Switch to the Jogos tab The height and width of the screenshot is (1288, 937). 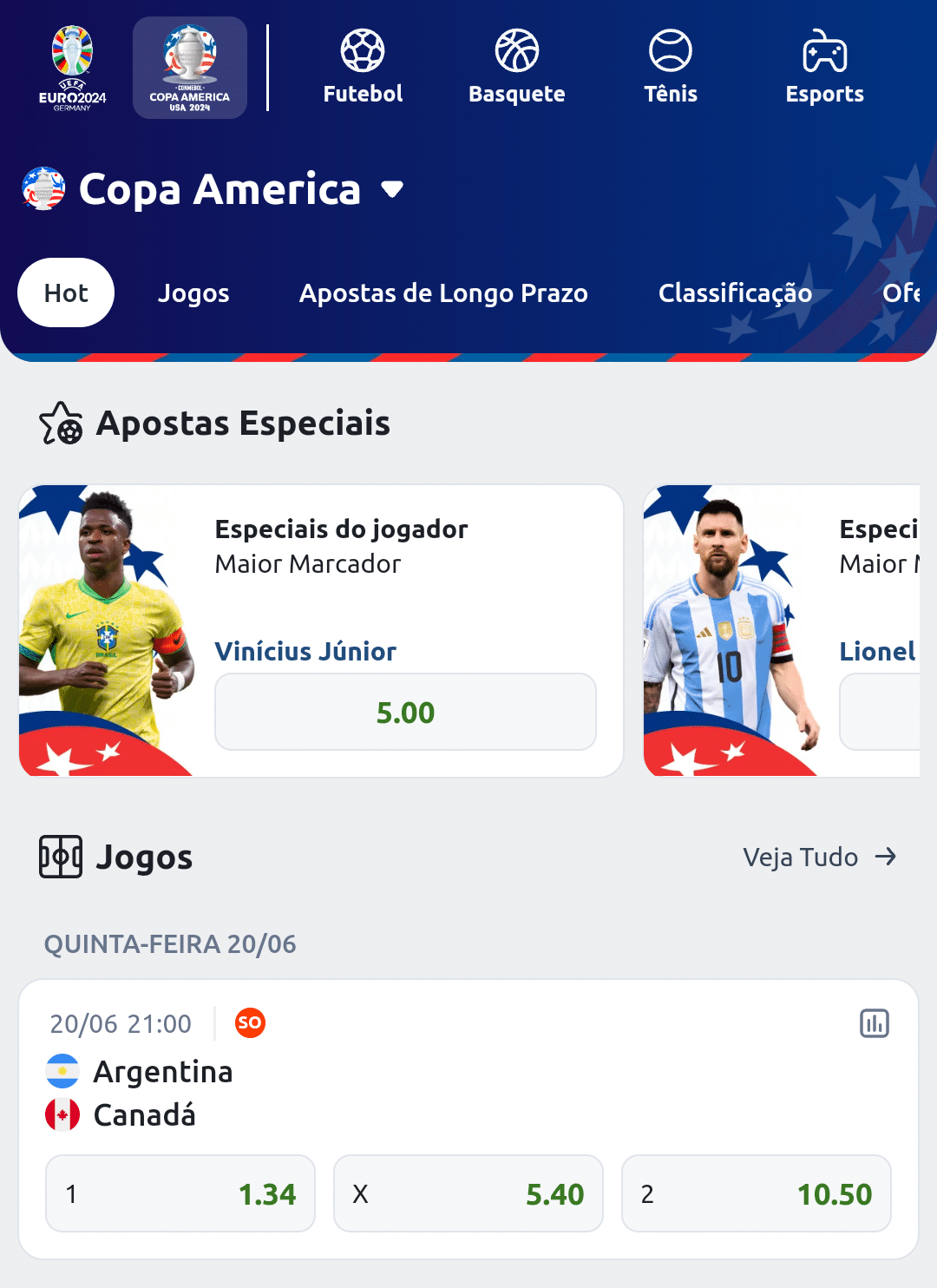193,292
